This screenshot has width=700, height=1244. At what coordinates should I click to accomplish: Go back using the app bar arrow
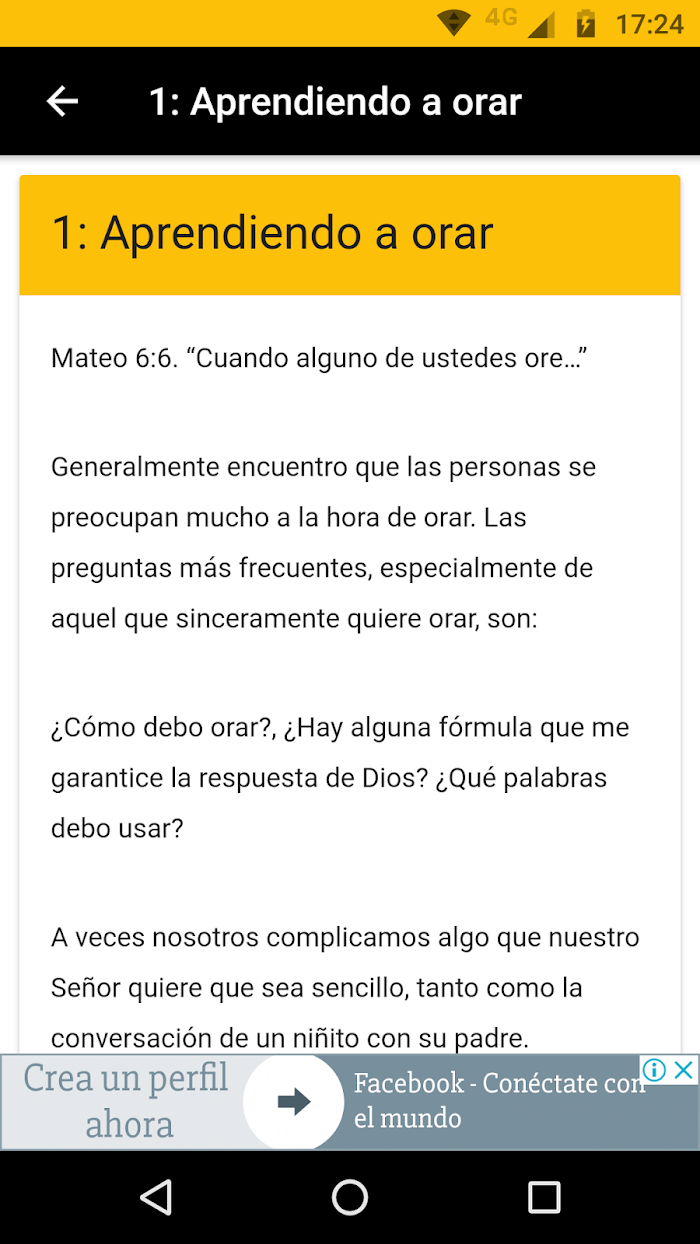click(x=62, y=101)
